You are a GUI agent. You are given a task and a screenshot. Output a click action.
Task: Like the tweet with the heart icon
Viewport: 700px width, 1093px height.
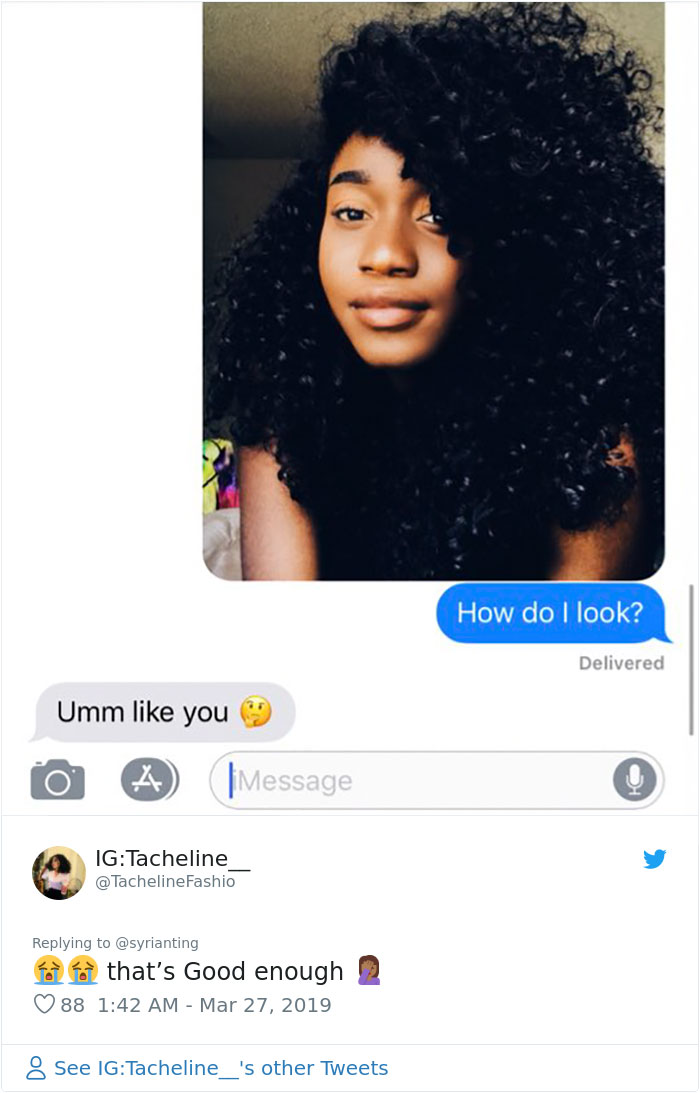tap(44, 1004)
